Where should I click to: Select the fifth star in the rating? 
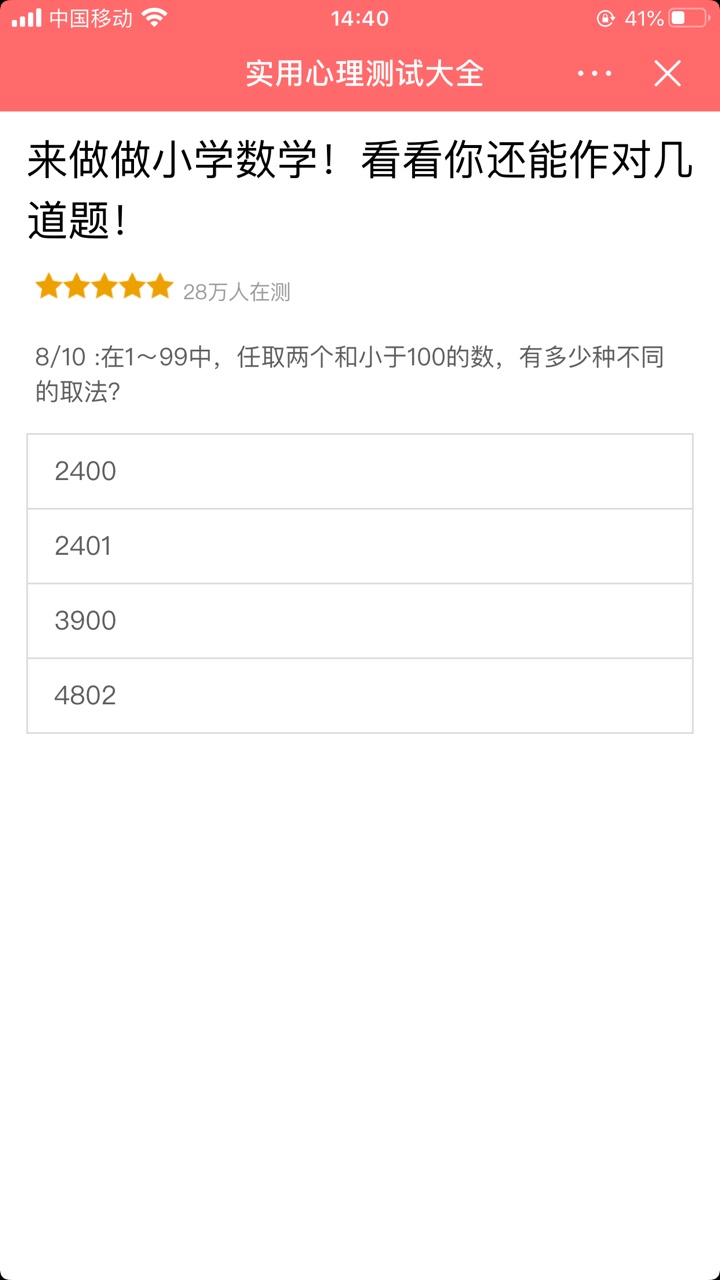point(159,287)
